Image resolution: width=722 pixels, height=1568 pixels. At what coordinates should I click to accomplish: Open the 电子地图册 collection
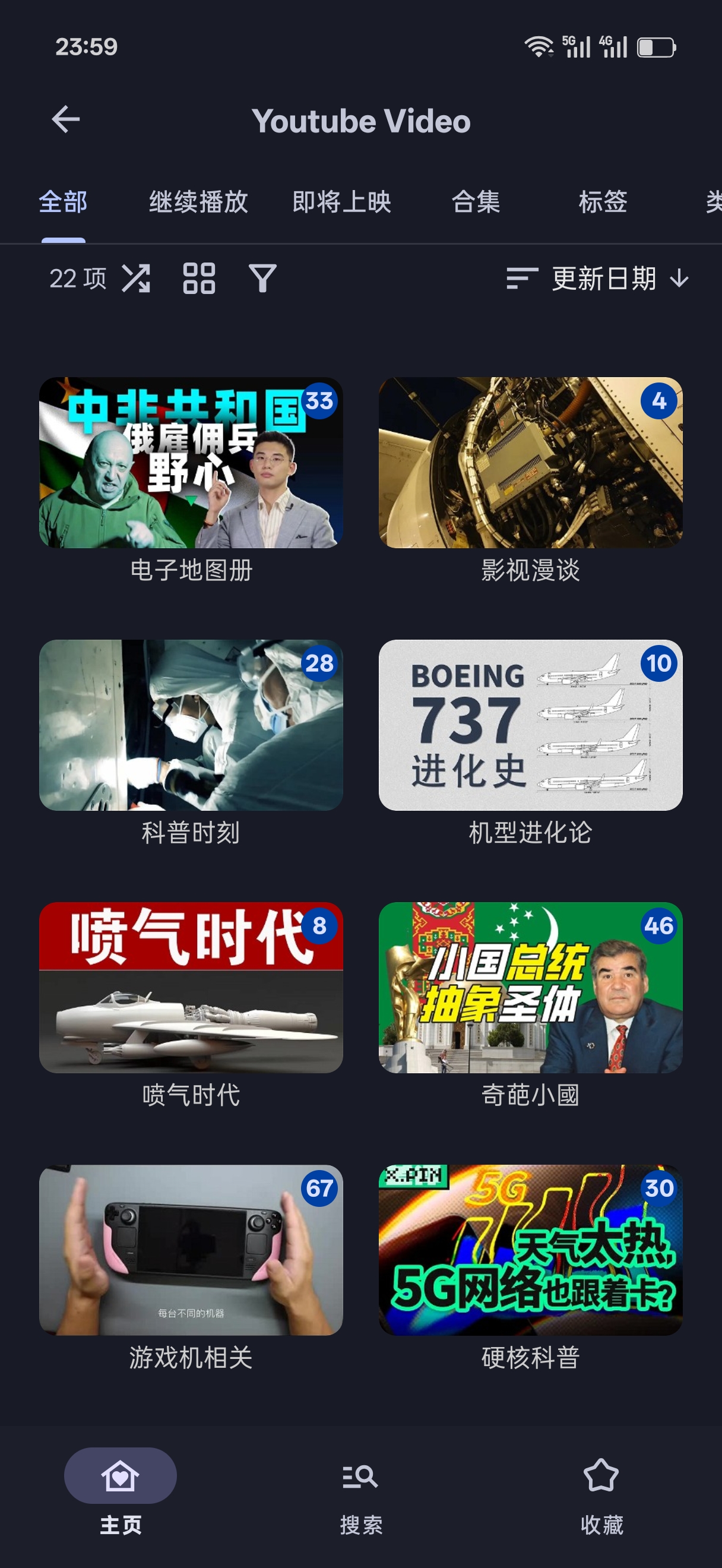tap(191, 463)
